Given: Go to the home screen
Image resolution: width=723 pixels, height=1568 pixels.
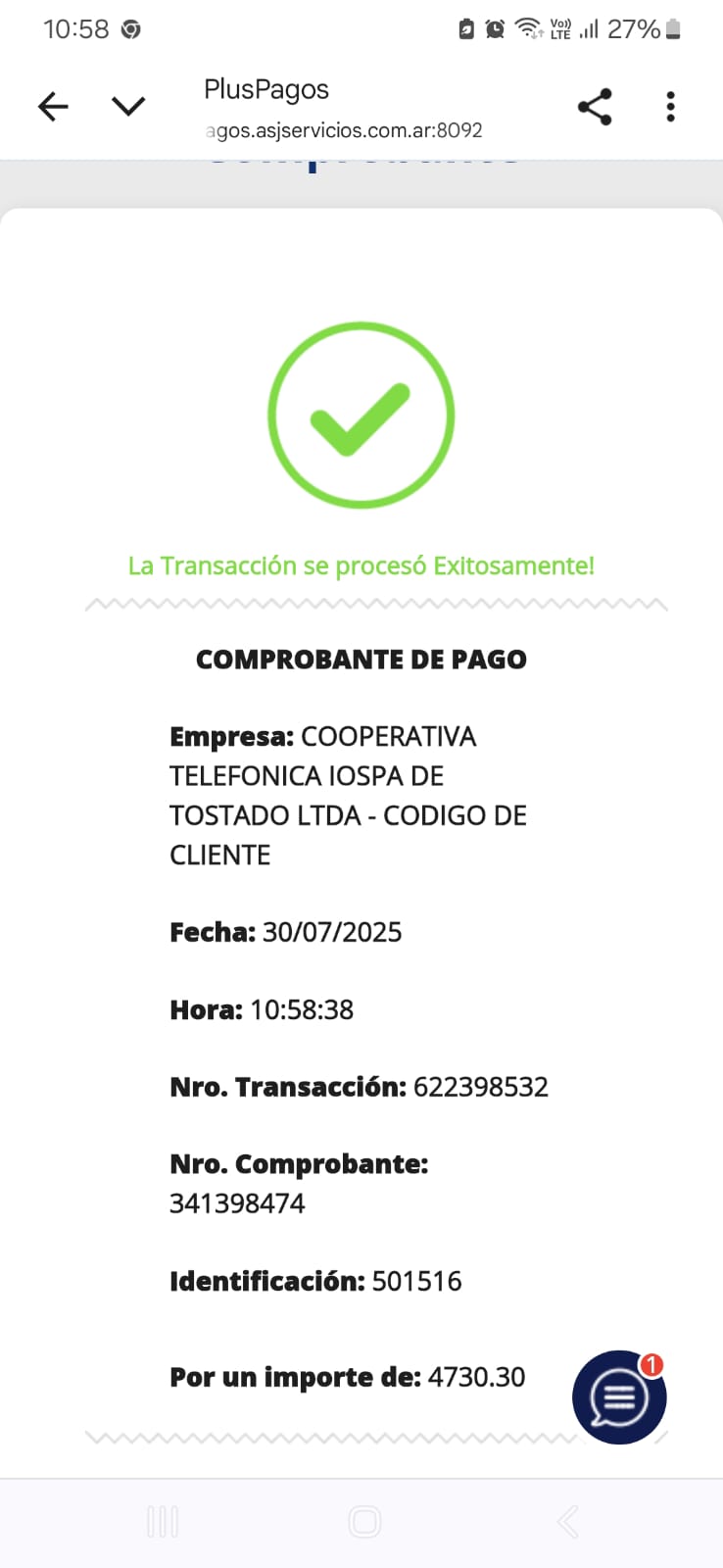Looking at the screenshot, I should tap(364, 1522).
